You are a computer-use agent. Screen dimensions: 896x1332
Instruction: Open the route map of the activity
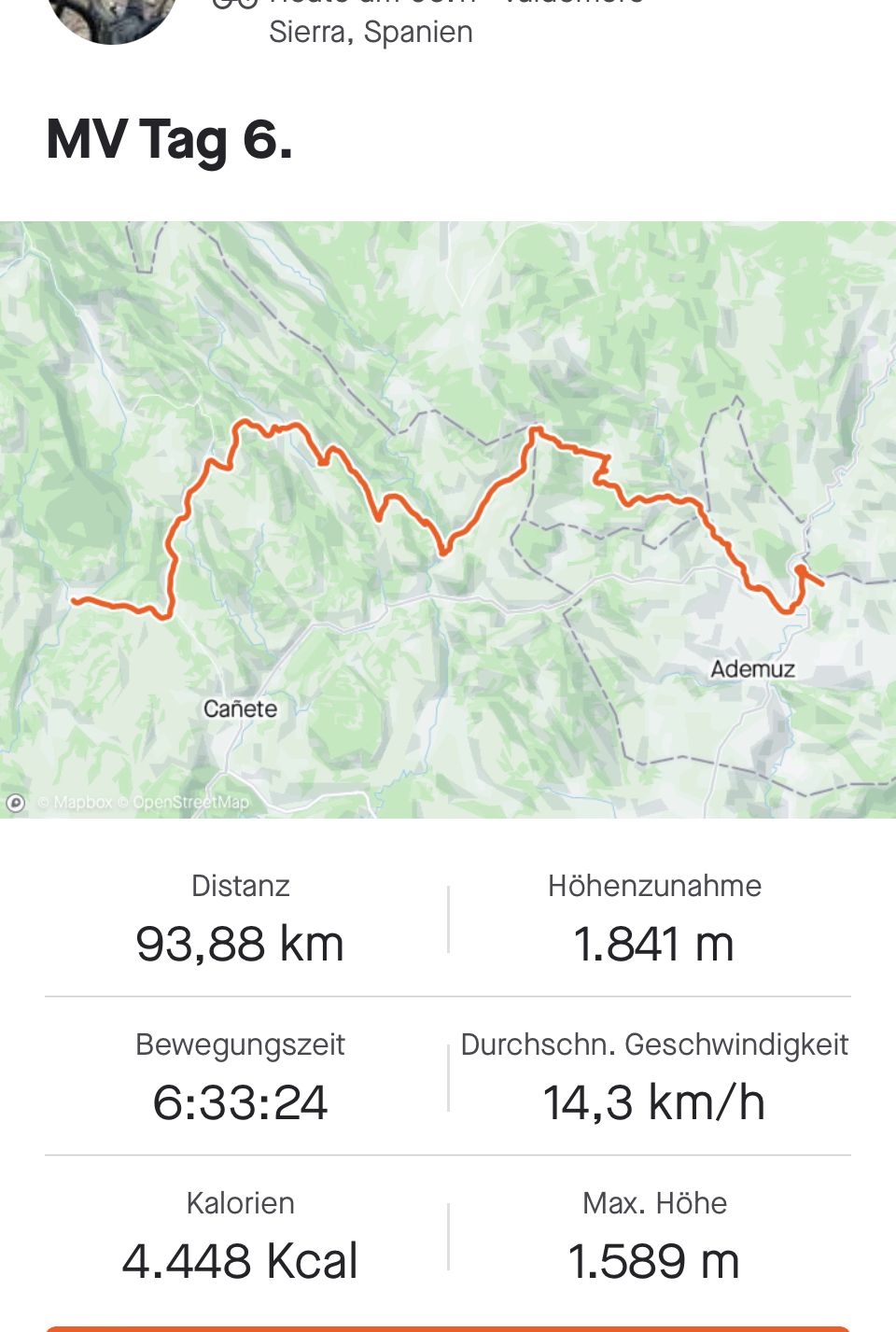(x=448, y=519)
